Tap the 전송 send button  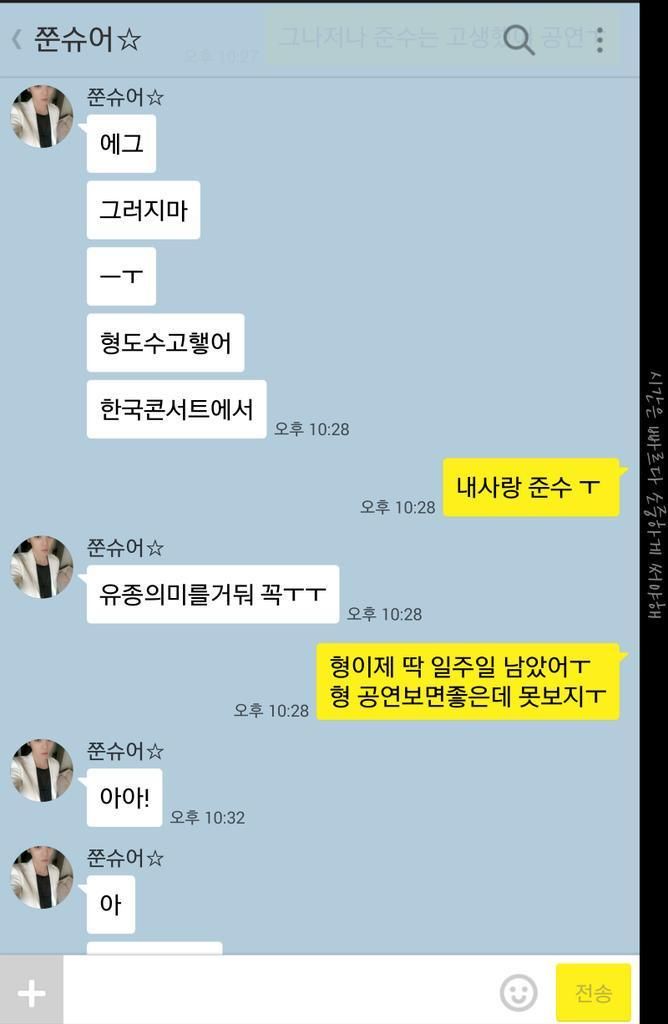pos(593,993)
